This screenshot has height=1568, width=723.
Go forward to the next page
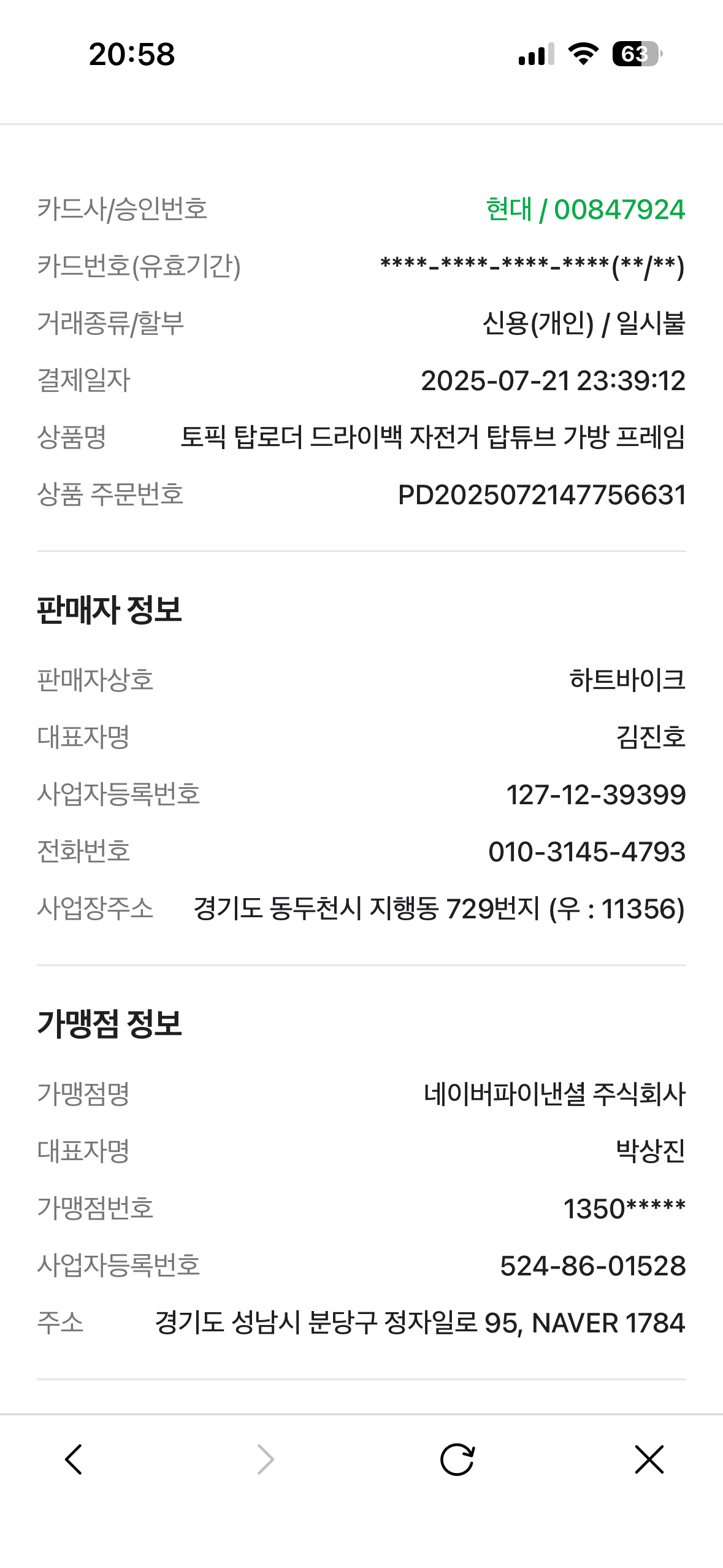266,1459
